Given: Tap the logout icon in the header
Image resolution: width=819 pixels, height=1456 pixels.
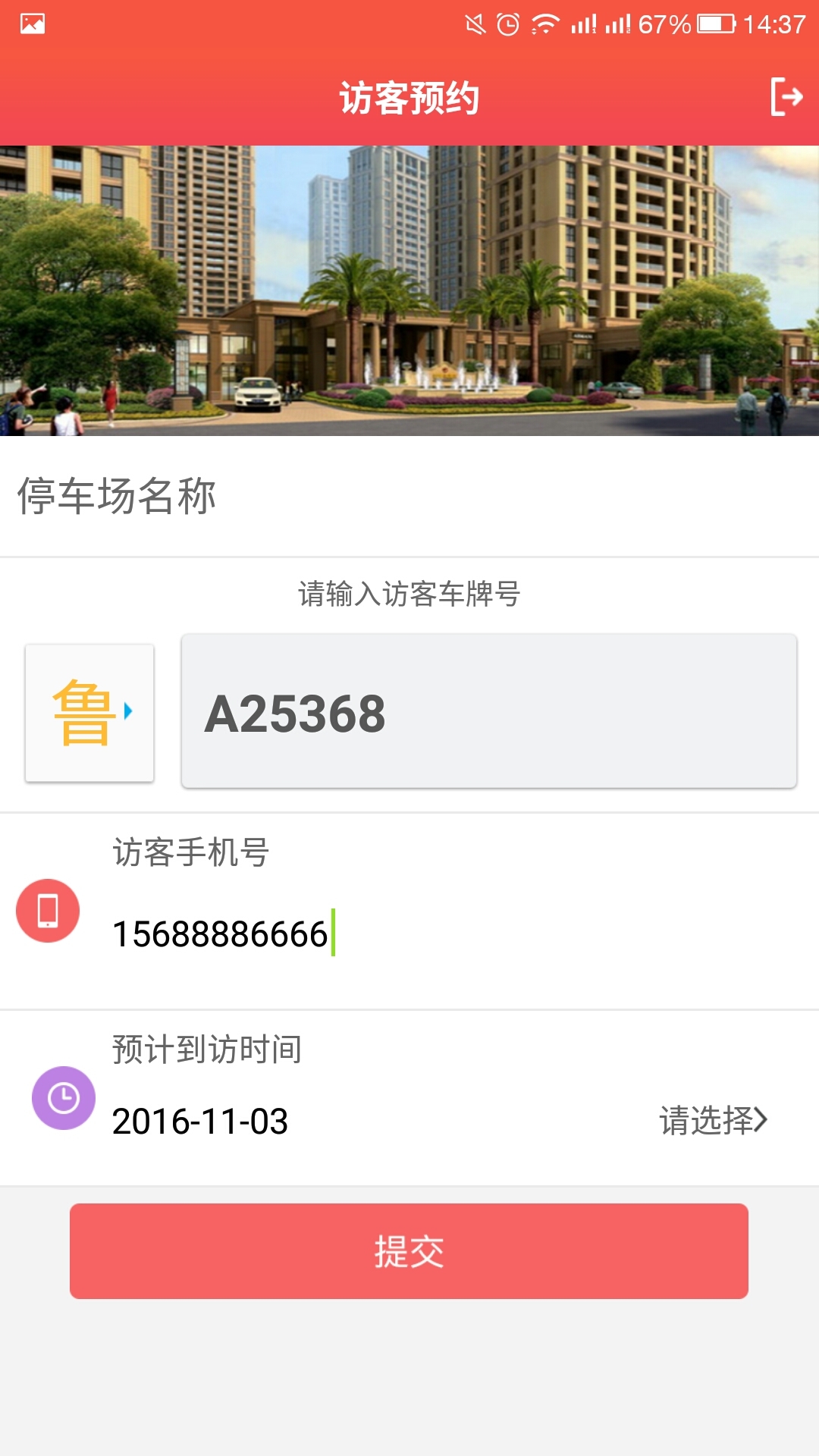Looking at the screenshot, I should click(x=786, y=96).
